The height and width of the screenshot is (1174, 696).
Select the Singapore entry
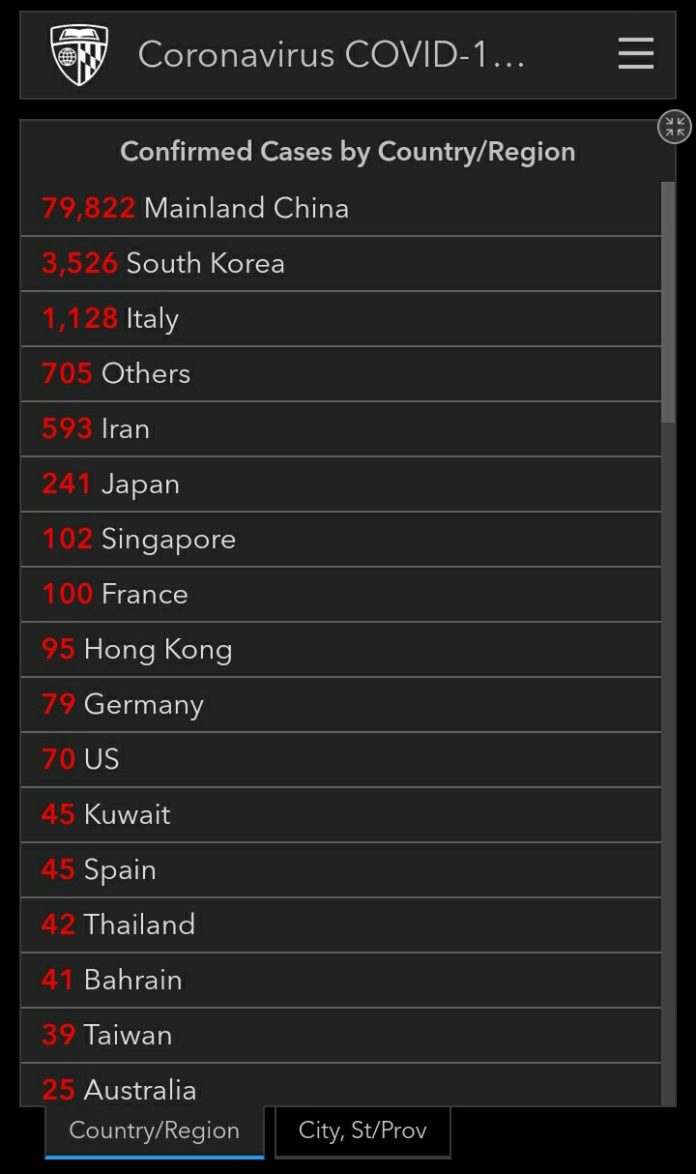tap(341, 539)
